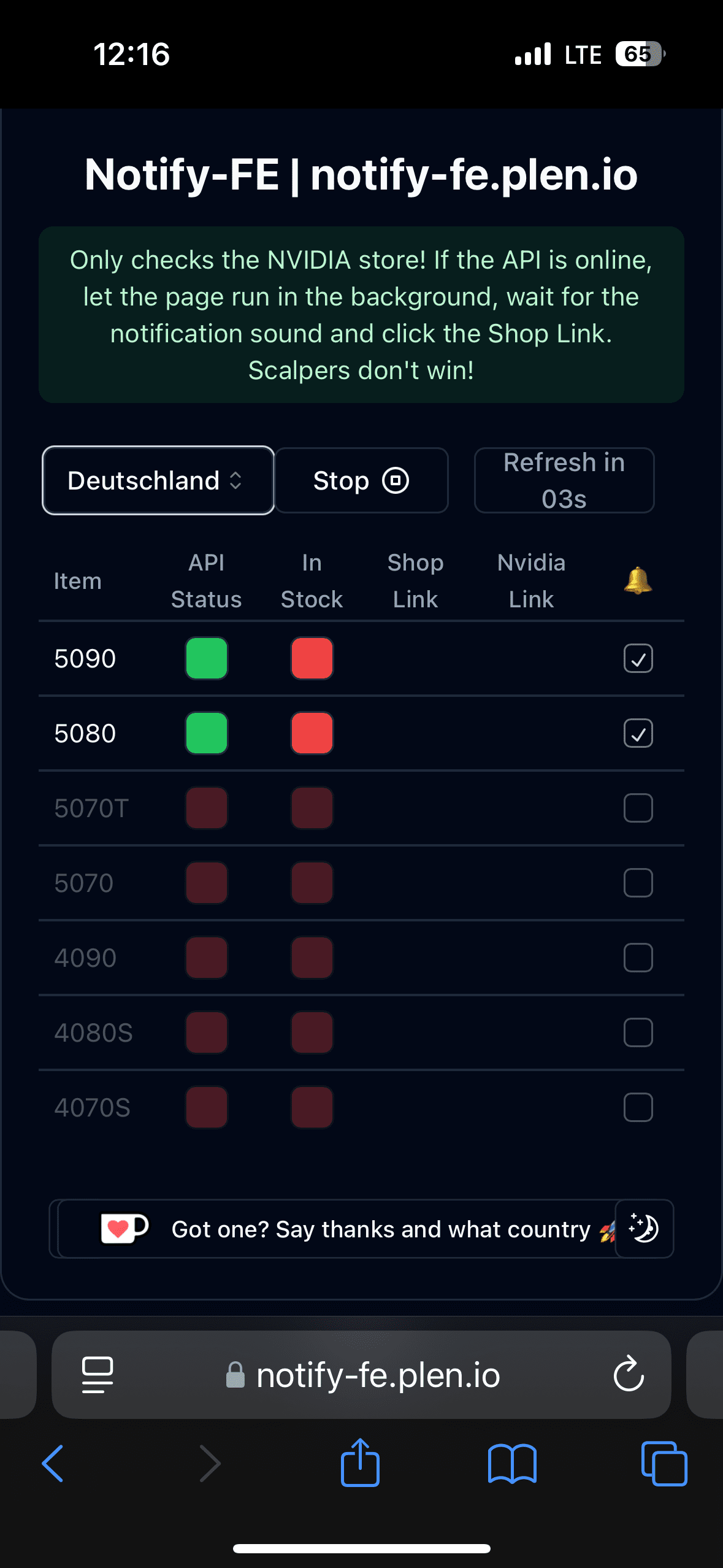Stop the stock checker
This screenshot has width=723, height=1568.
click(361, 480)
